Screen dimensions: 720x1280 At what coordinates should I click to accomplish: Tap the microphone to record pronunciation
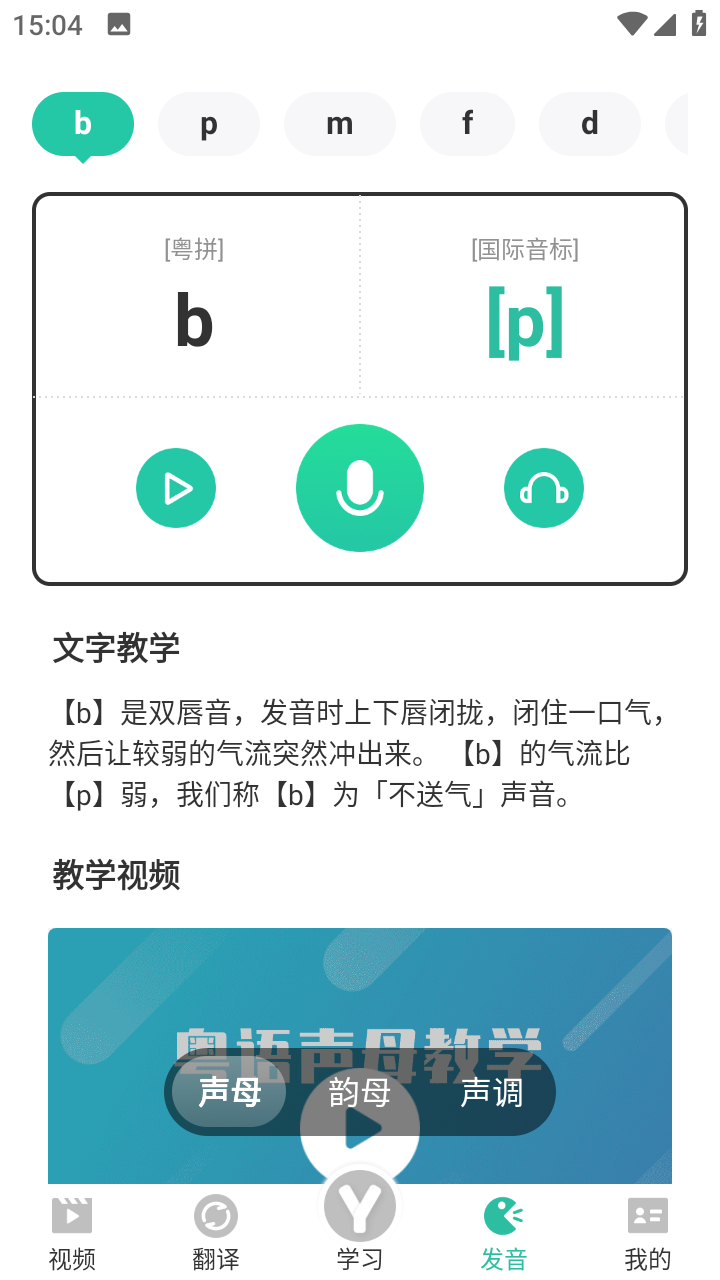tap(360, 488)
